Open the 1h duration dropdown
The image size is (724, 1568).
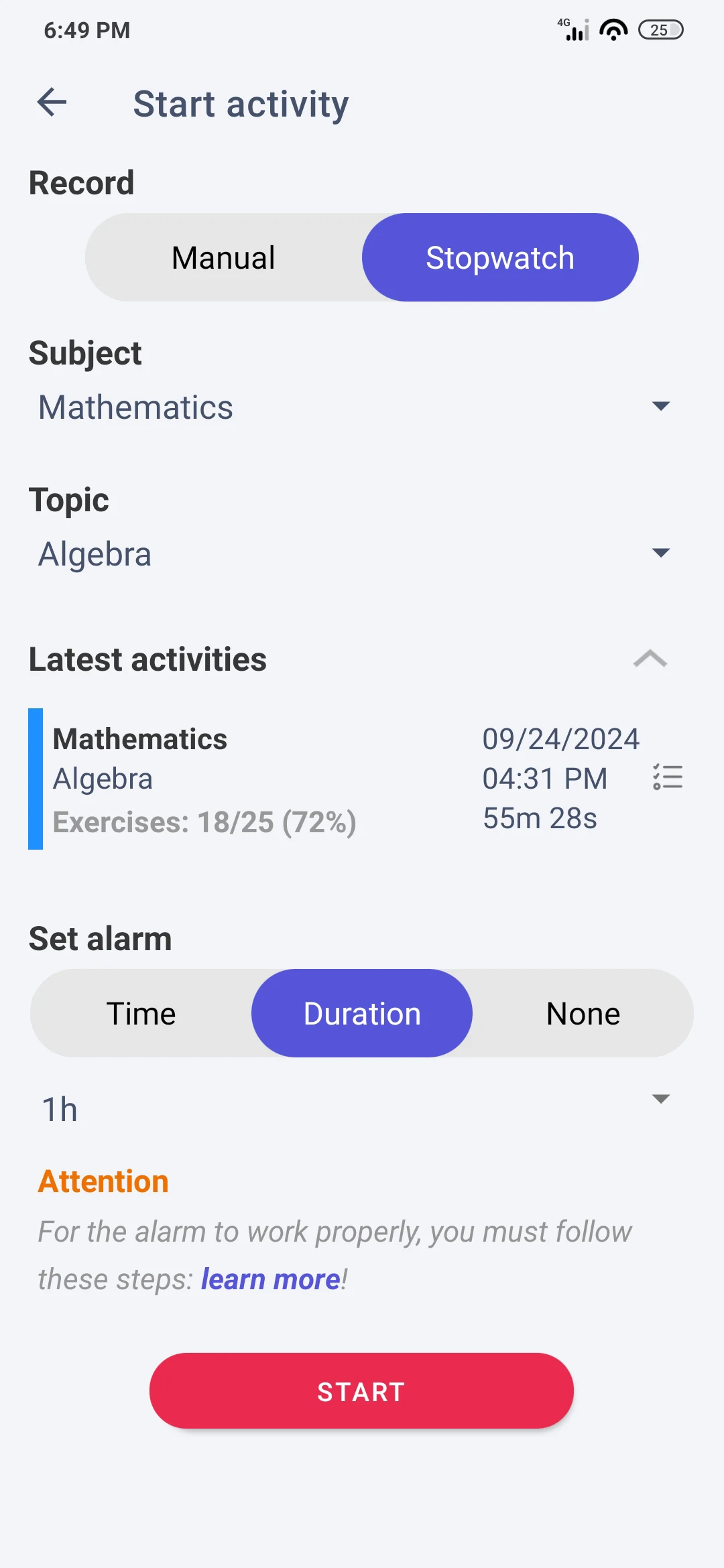(x=355, y=1109)
